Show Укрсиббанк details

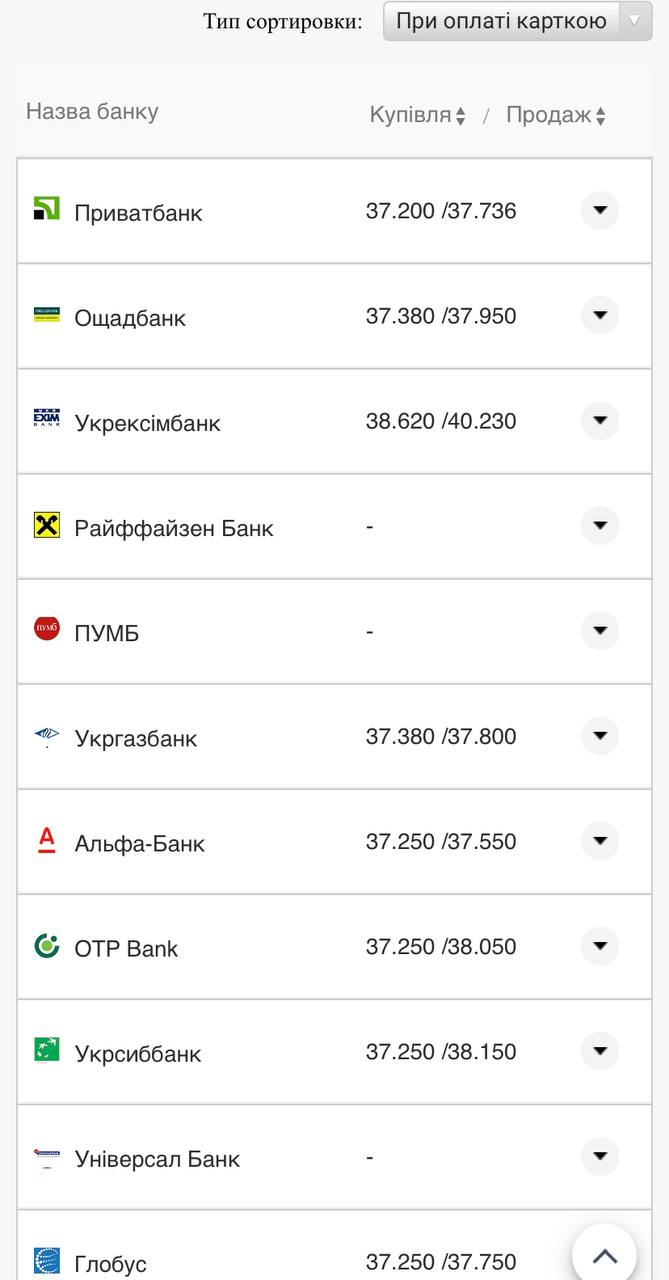point(600,1051)
